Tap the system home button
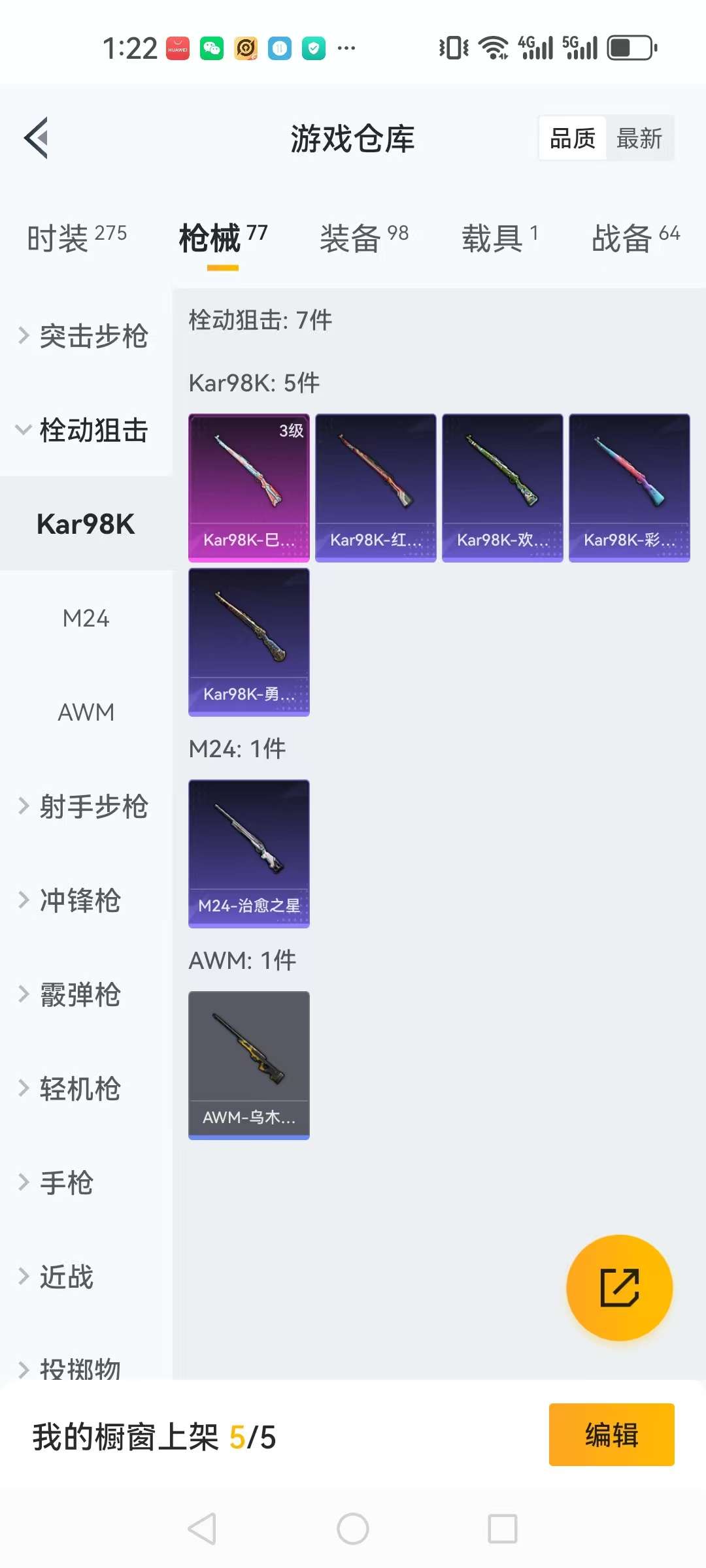The width and height of the screenshot is (706, 1568). (x=353, y=1529)
